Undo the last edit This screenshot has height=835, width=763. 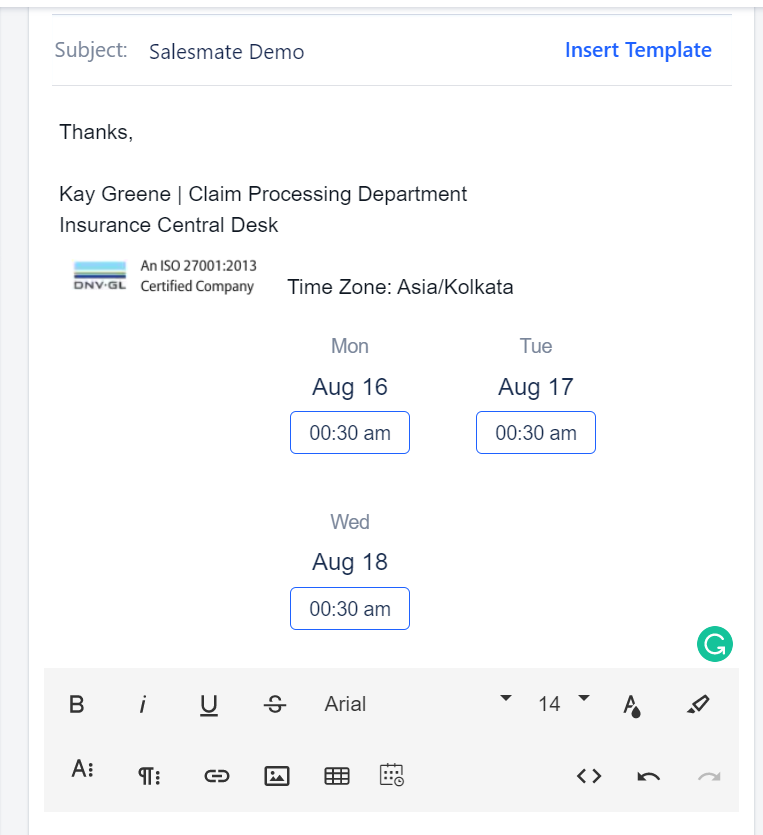649,775
